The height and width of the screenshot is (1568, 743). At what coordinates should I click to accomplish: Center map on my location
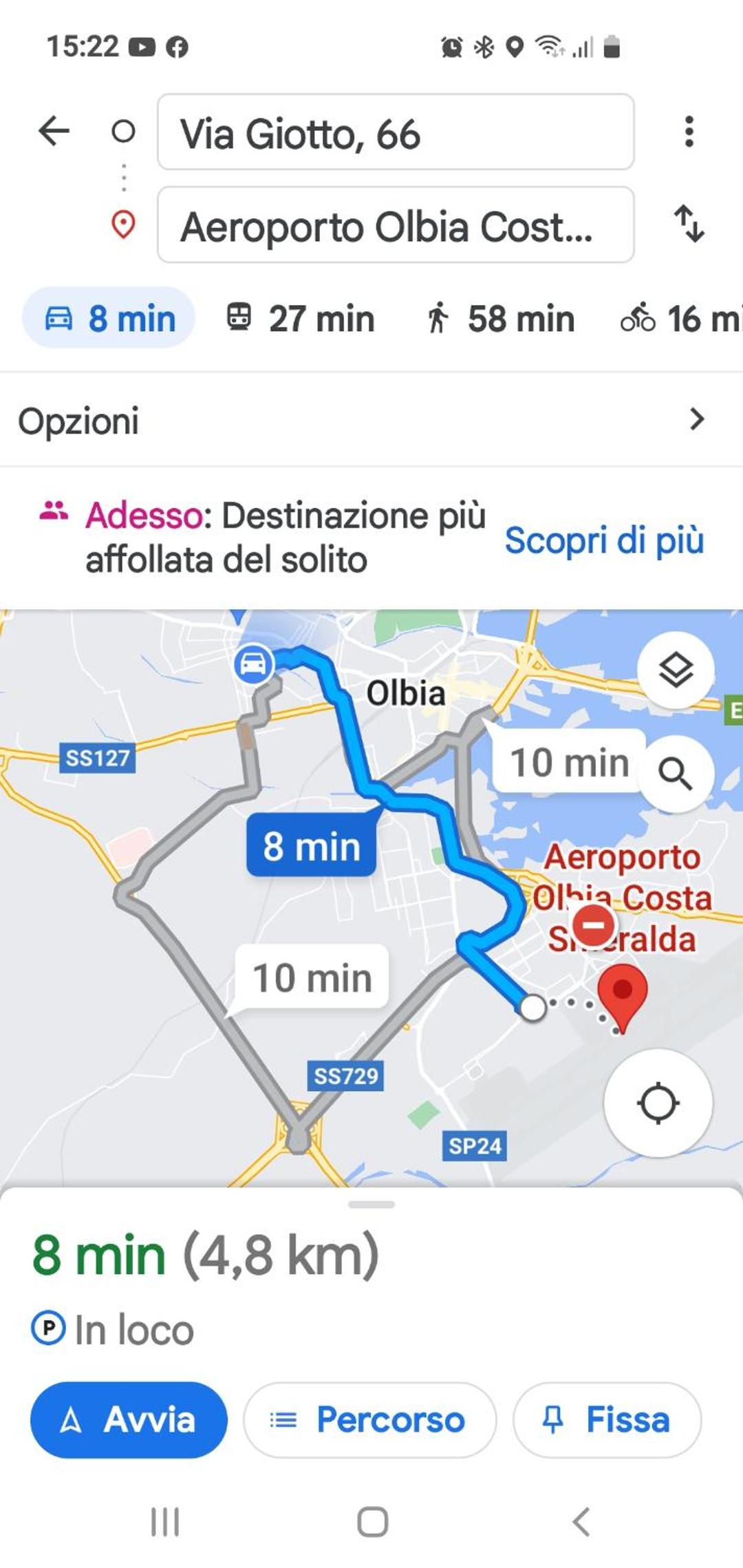tap(658, 1103)
